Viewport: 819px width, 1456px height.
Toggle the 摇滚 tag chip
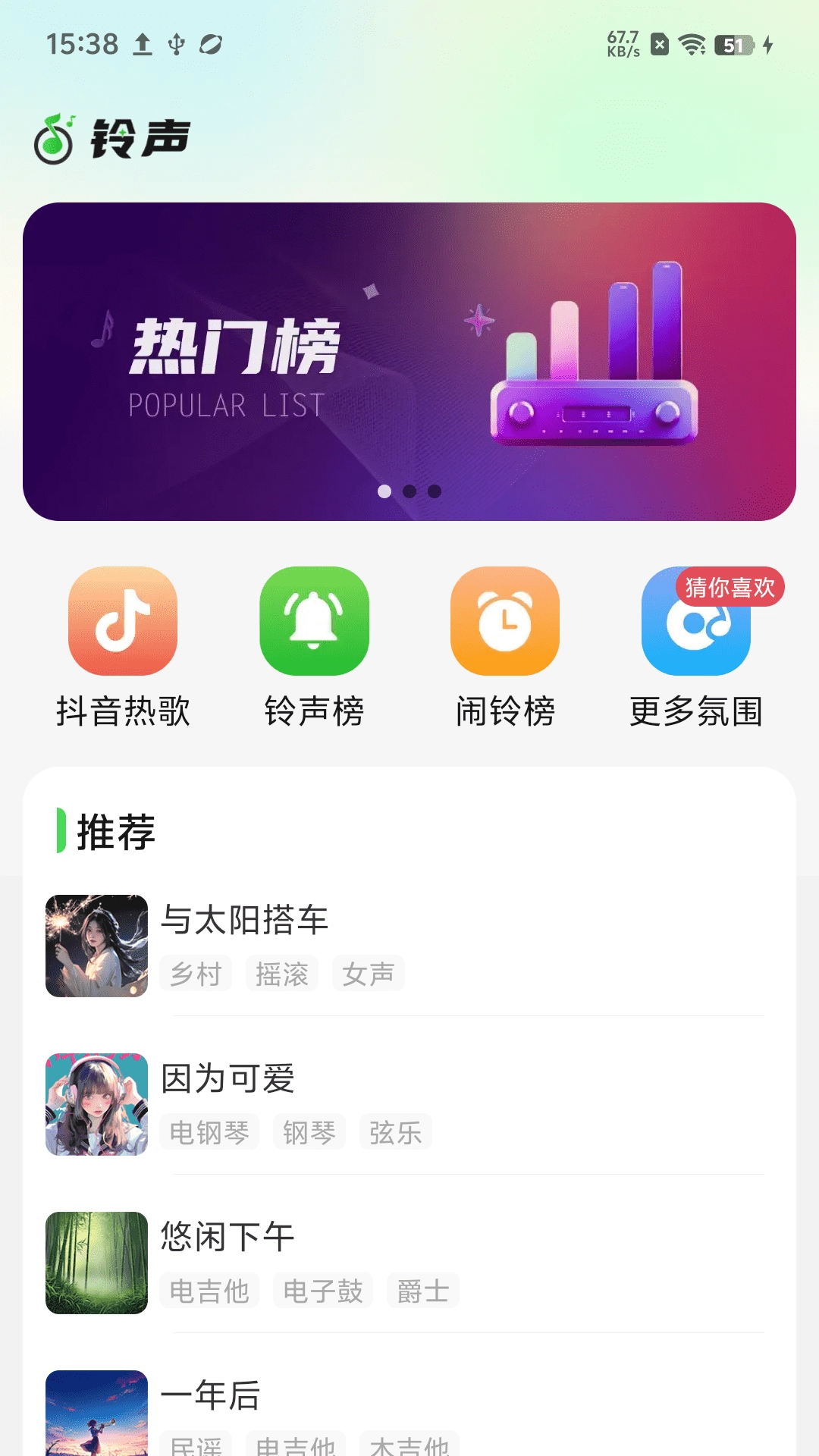282,974
